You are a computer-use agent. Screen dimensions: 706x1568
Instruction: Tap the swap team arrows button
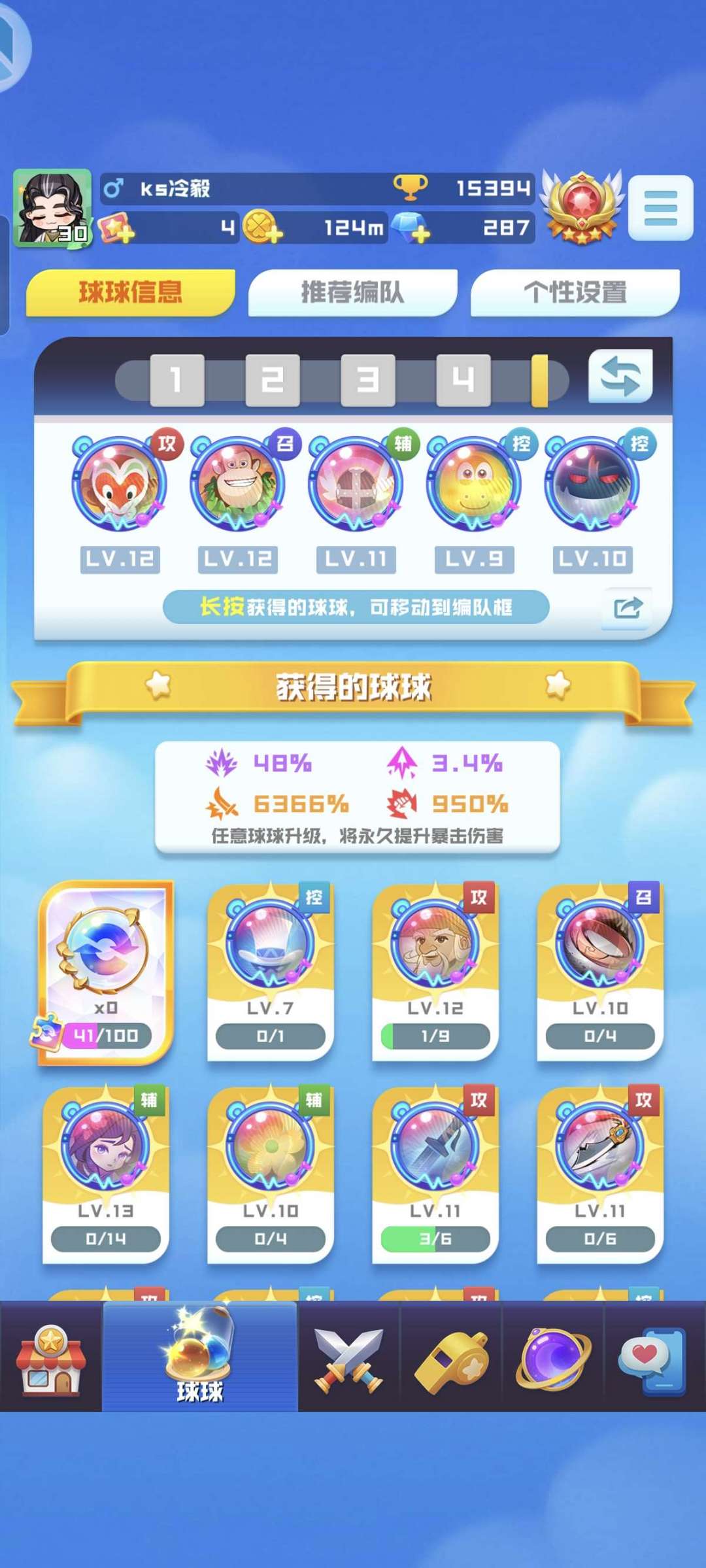620,376
